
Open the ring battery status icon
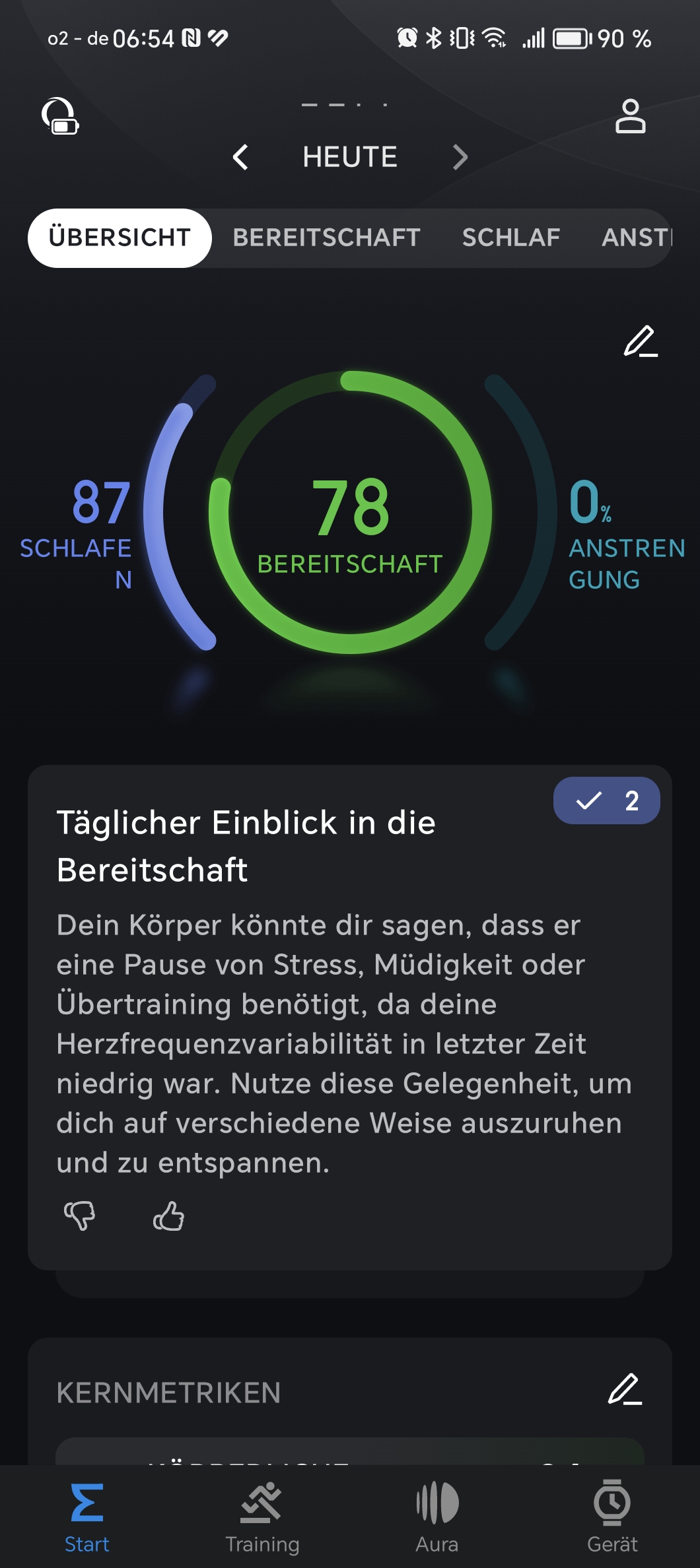point(60,116)
